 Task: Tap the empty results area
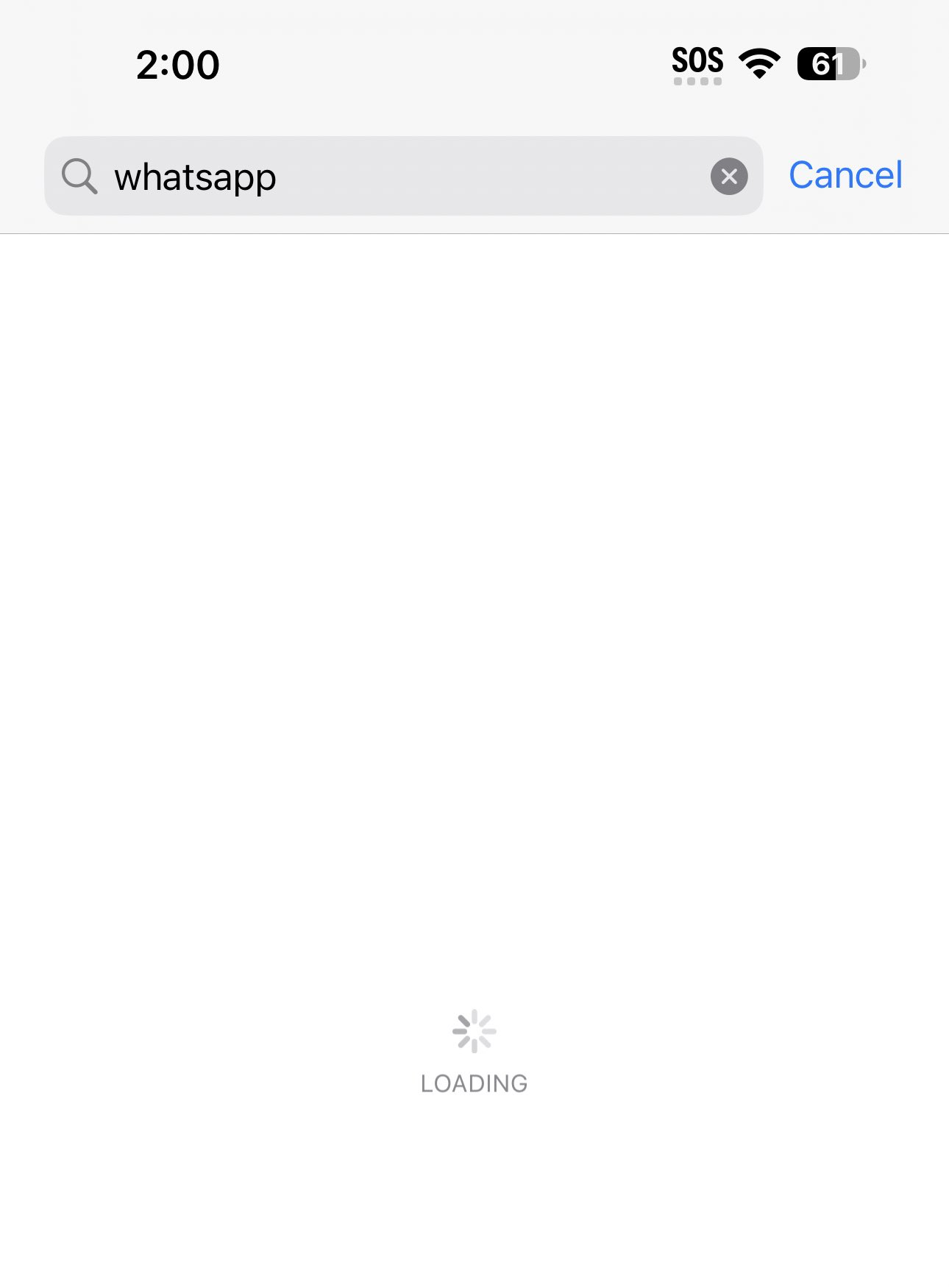474,626
